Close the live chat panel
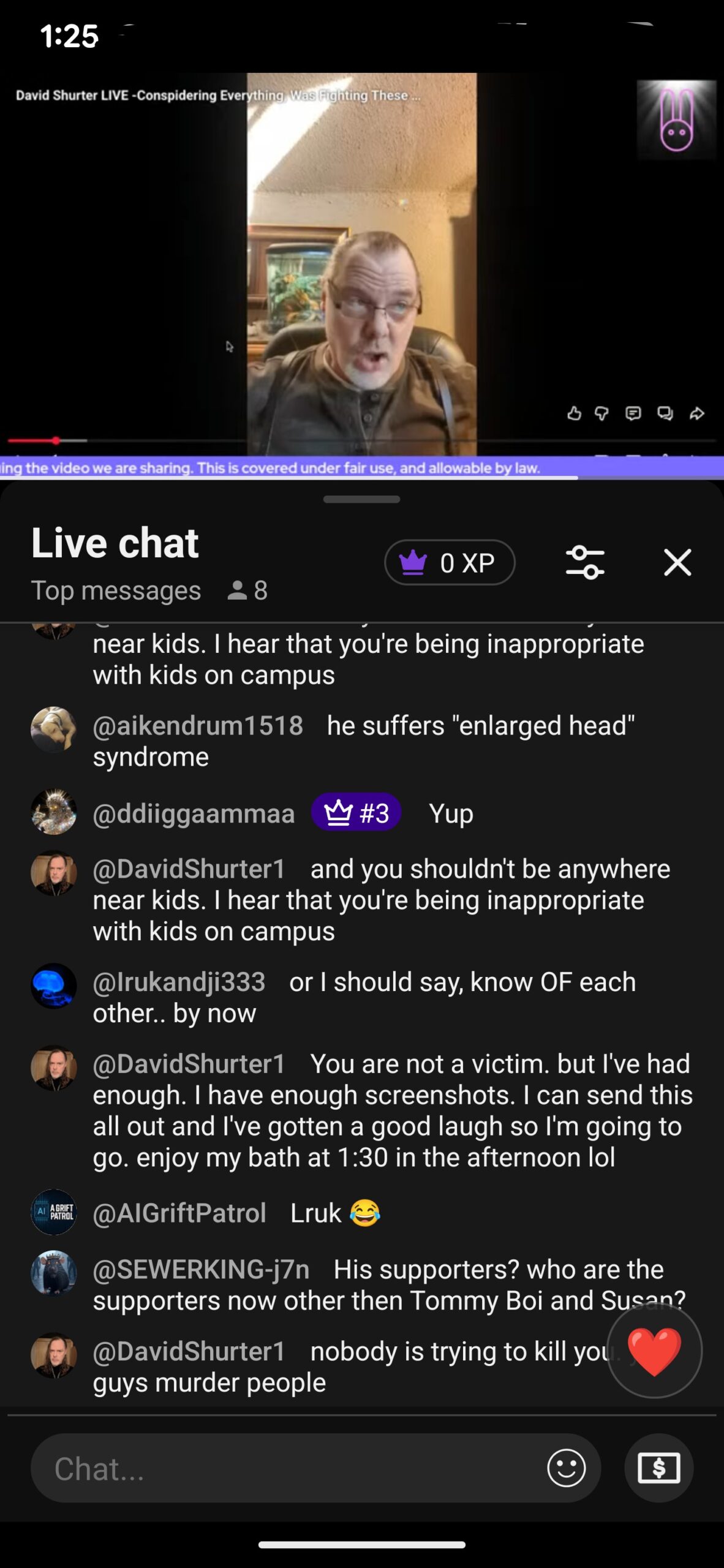724x1568 pixels. point(677,562)
